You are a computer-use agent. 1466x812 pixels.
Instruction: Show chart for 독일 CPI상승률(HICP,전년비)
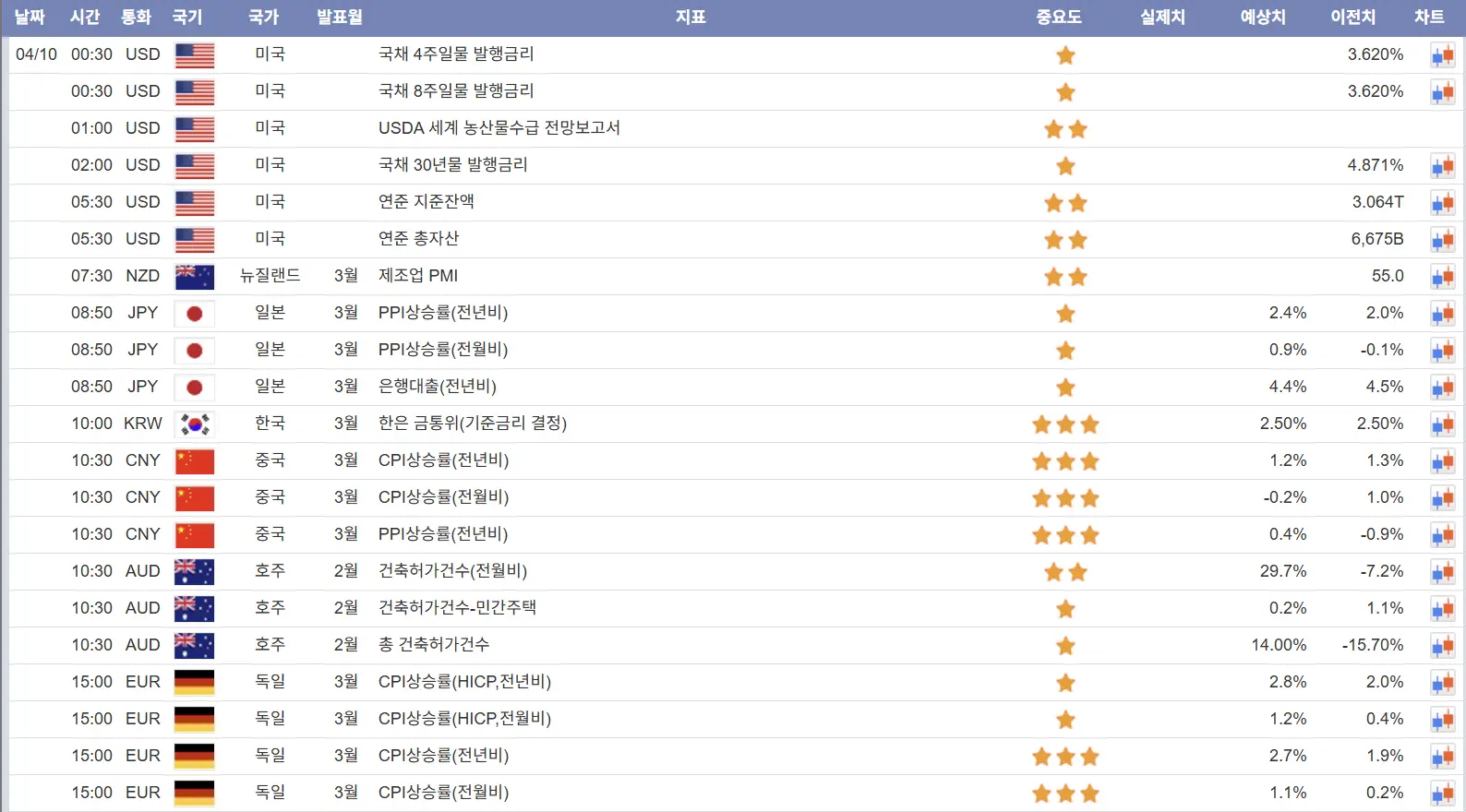1442,684
